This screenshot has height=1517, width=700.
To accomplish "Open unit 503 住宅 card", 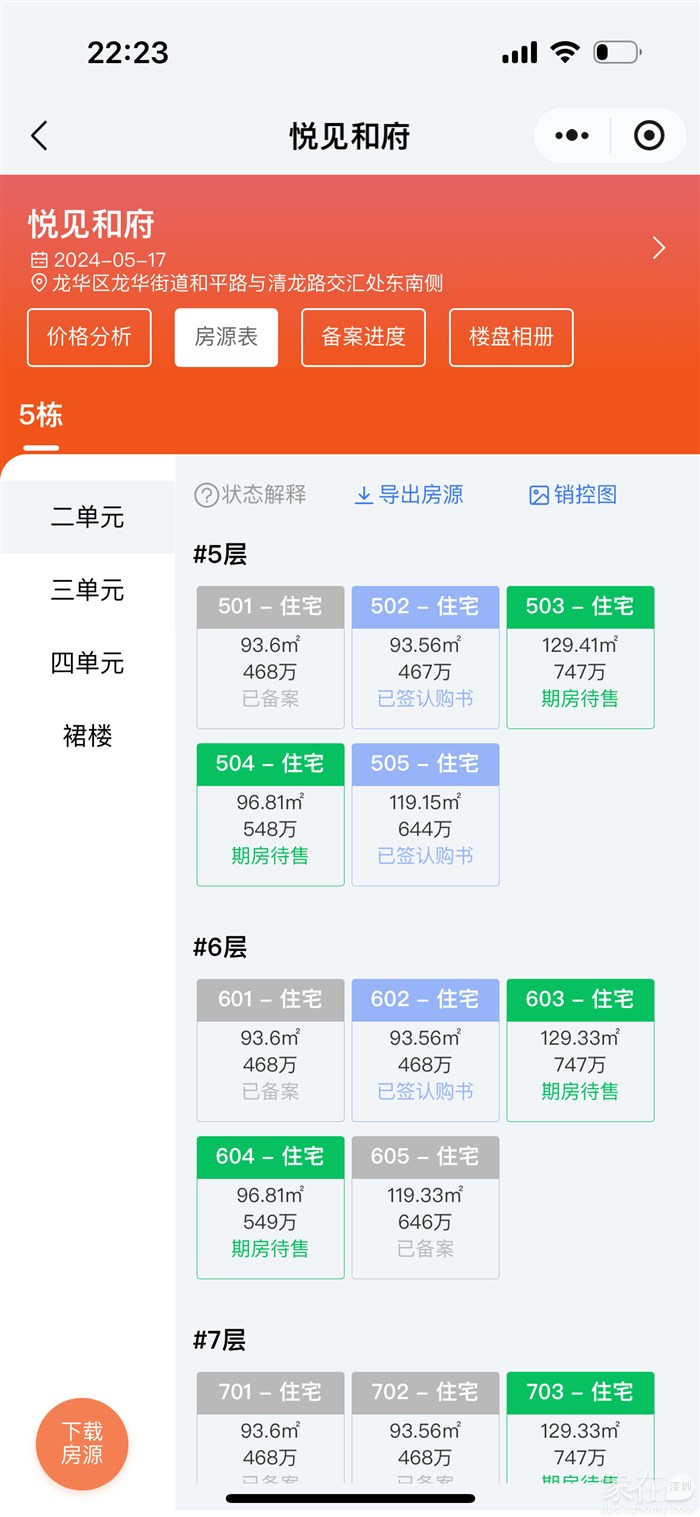I will point(580,657).
